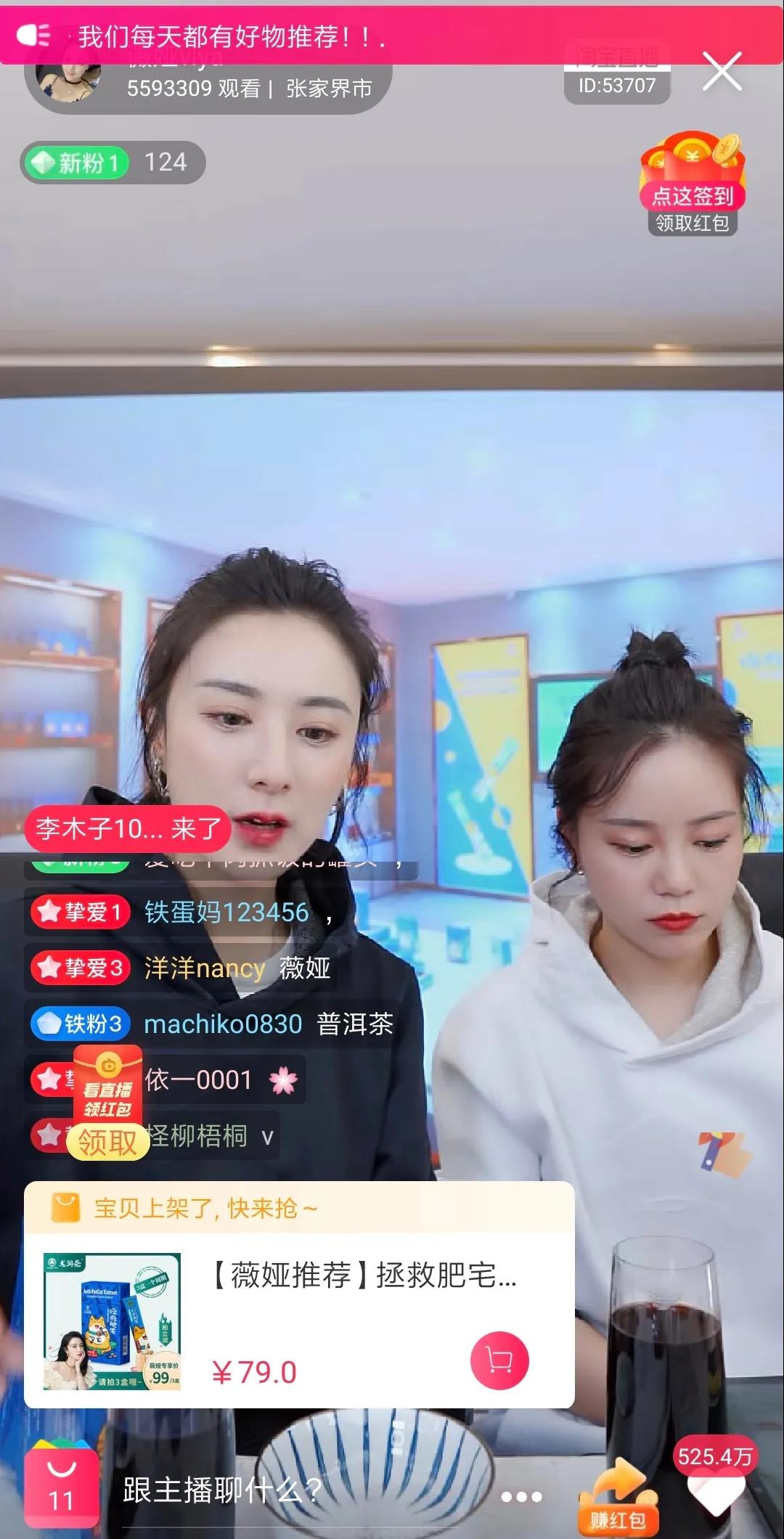Open the 薇娅推荐 product card

pos(363,1275)
